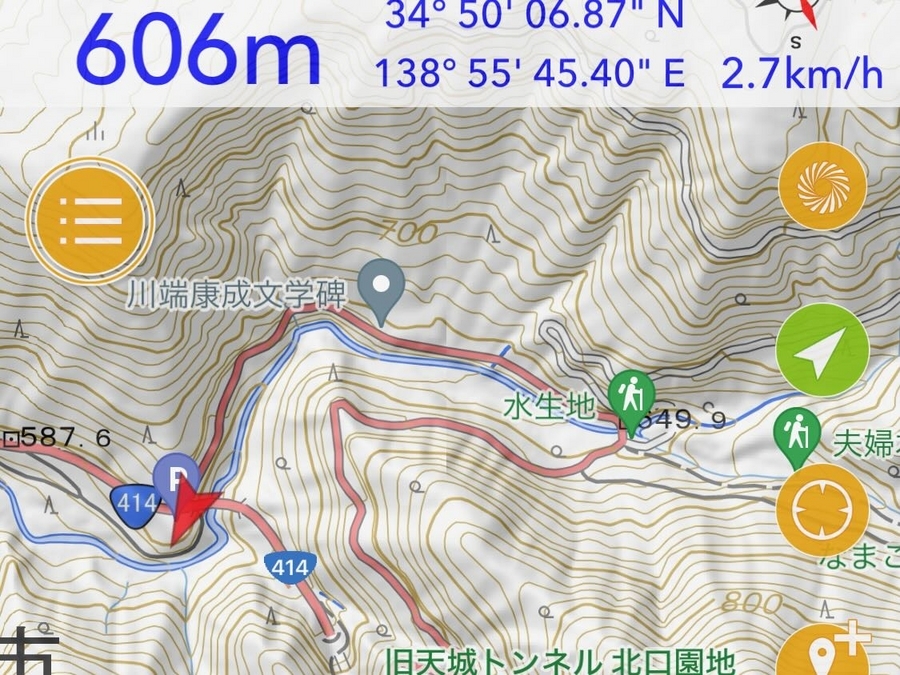Open the list menu button
This screenshot has height=675, width=900.
pyautogui.click(x=90, y=215)
